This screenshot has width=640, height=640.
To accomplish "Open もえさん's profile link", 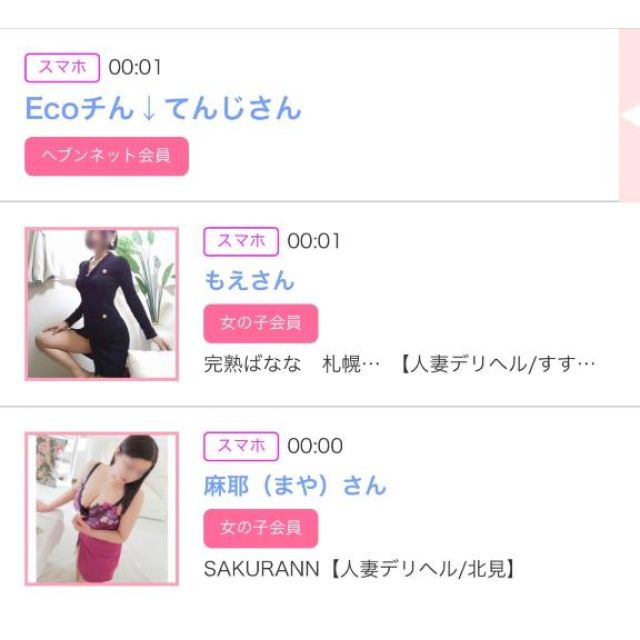I will (249, 280).
